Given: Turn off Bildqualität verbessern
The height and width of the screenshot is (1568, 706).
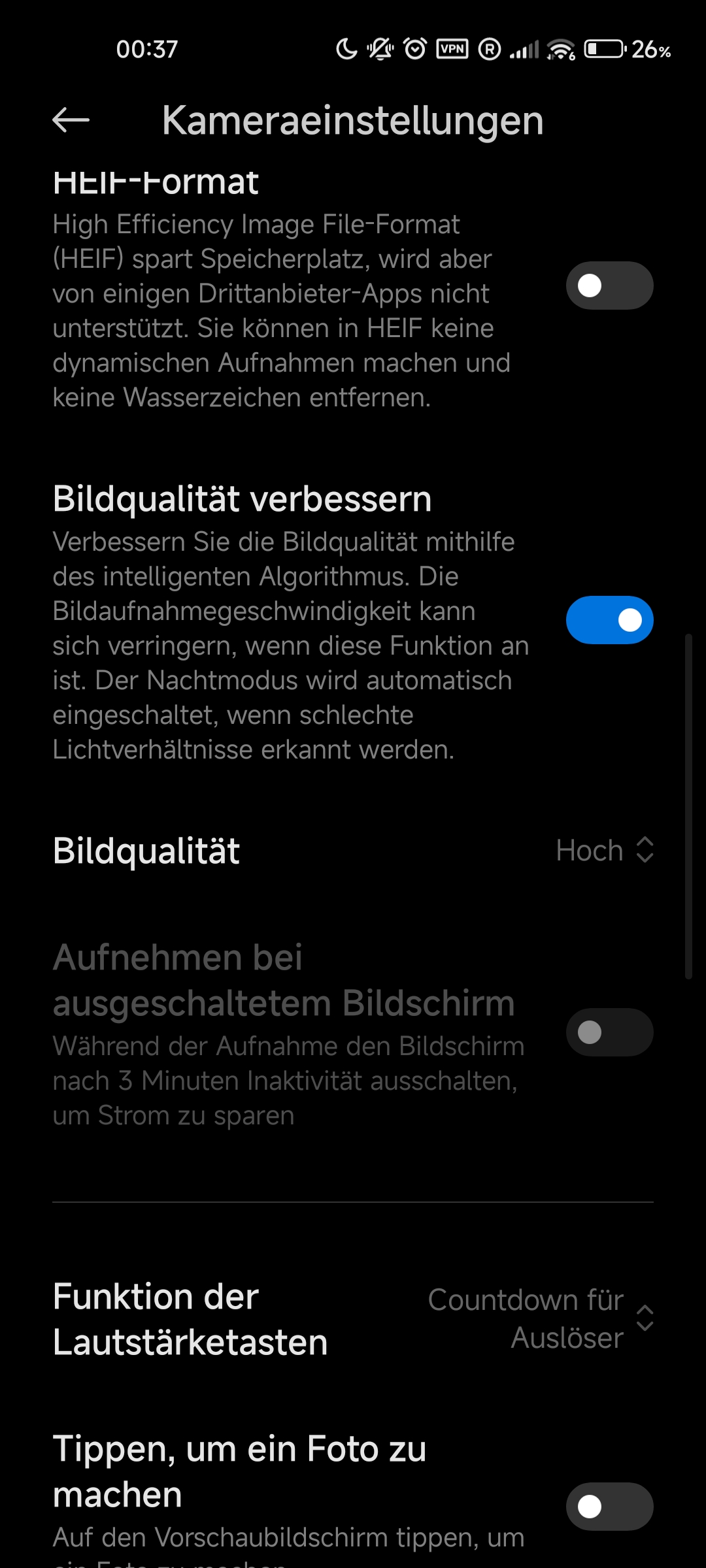Looking at the screenshot, I should click(609, 620).
